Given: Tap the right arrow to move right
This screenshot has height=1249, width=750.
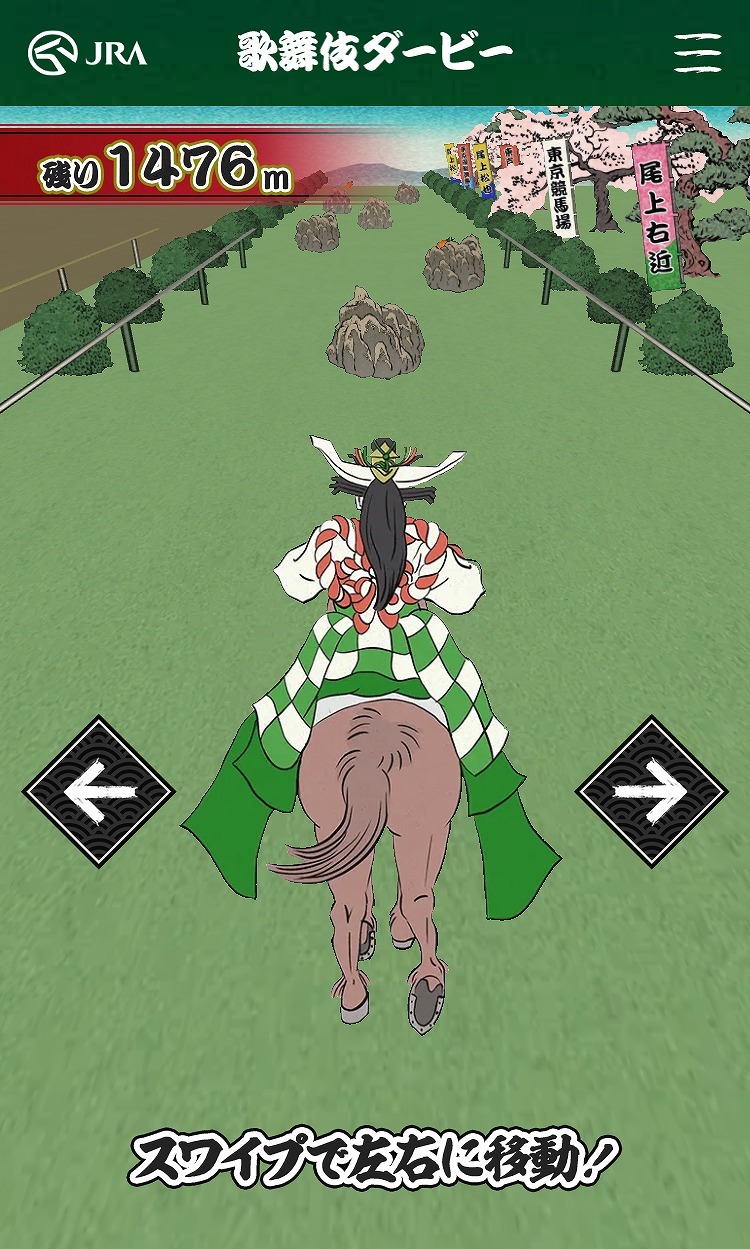Looking at the screenshot, I should click(x=651, y=791).
